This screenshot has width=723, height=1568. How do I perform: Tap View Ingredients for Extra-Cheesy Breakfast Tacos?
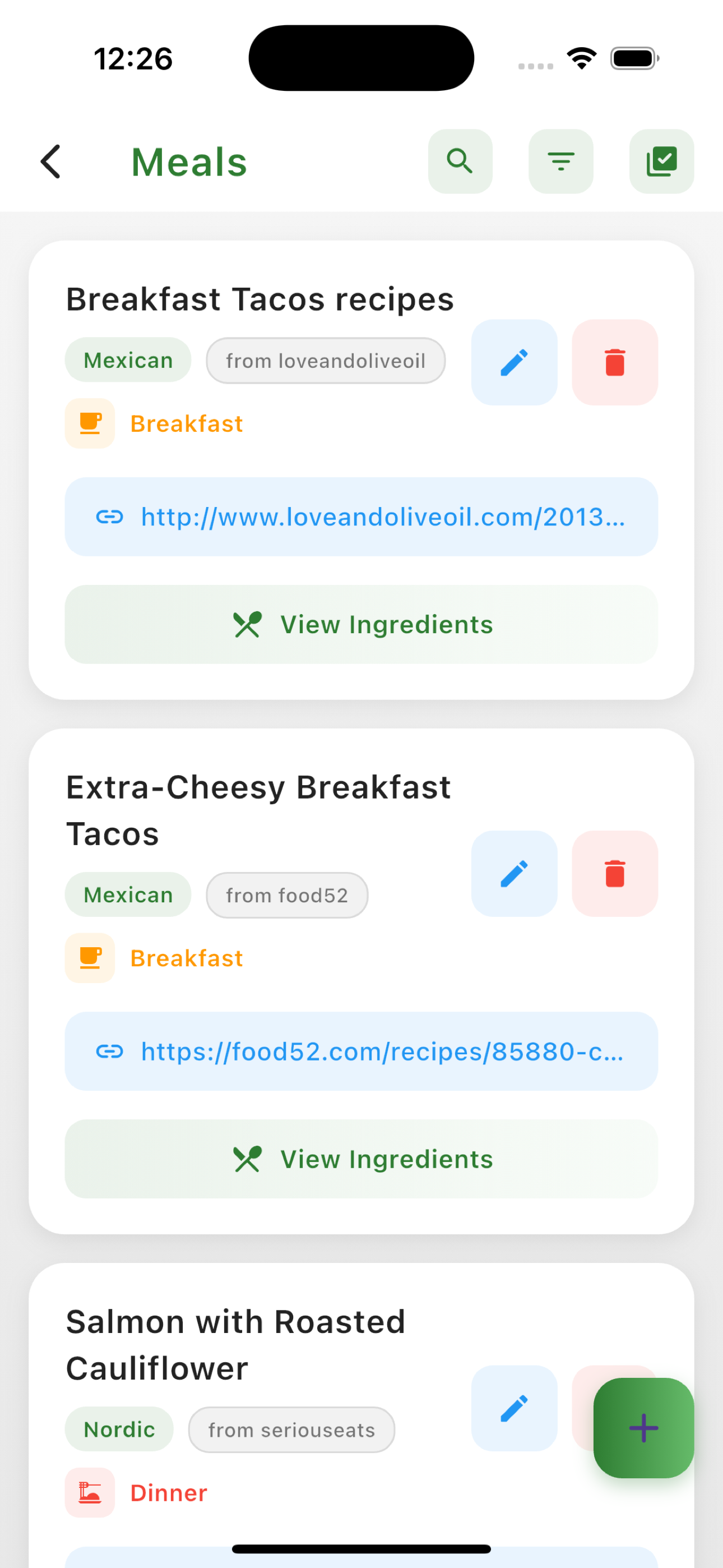pyautogui.click(x=361, y=1159)
